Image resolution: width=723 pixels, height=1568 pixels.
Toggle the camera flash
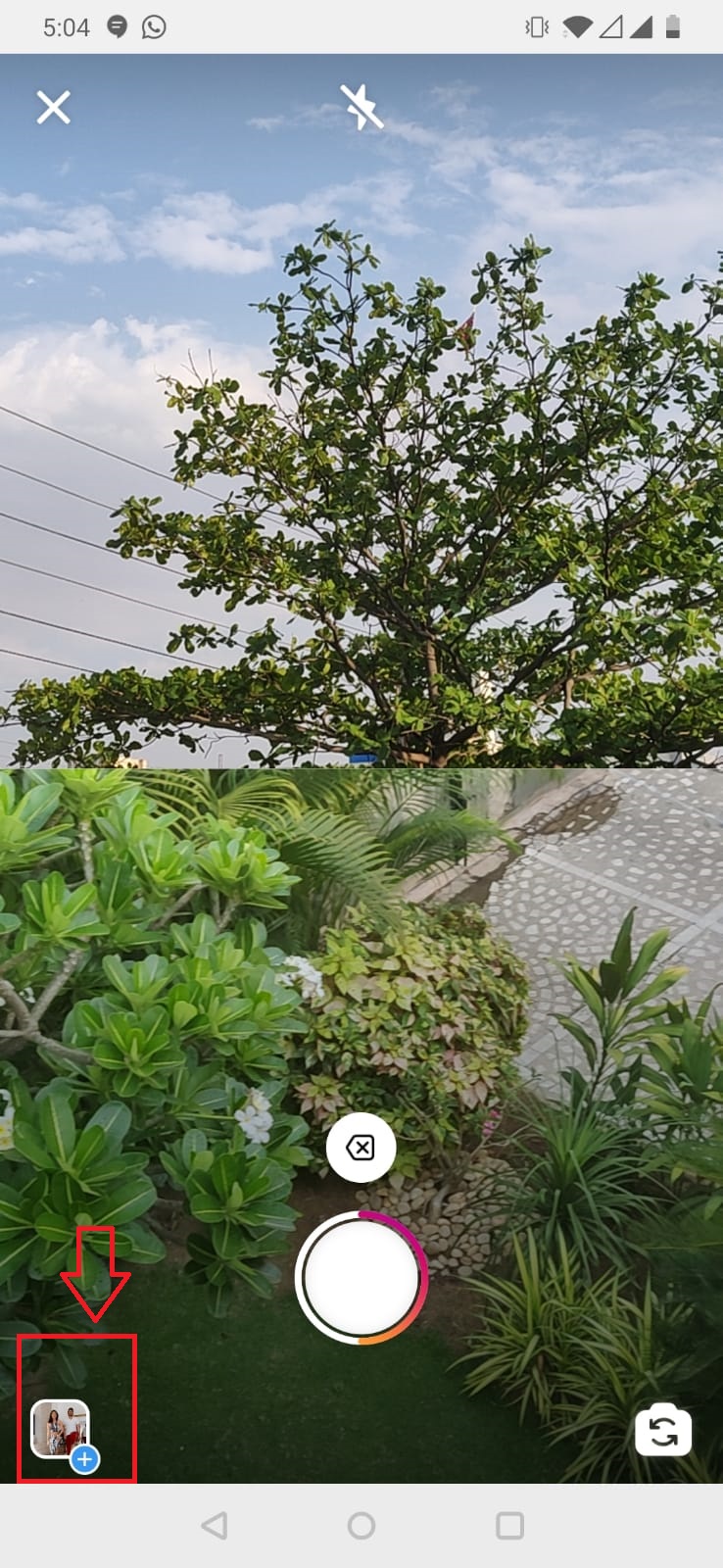tap(361, 107)
